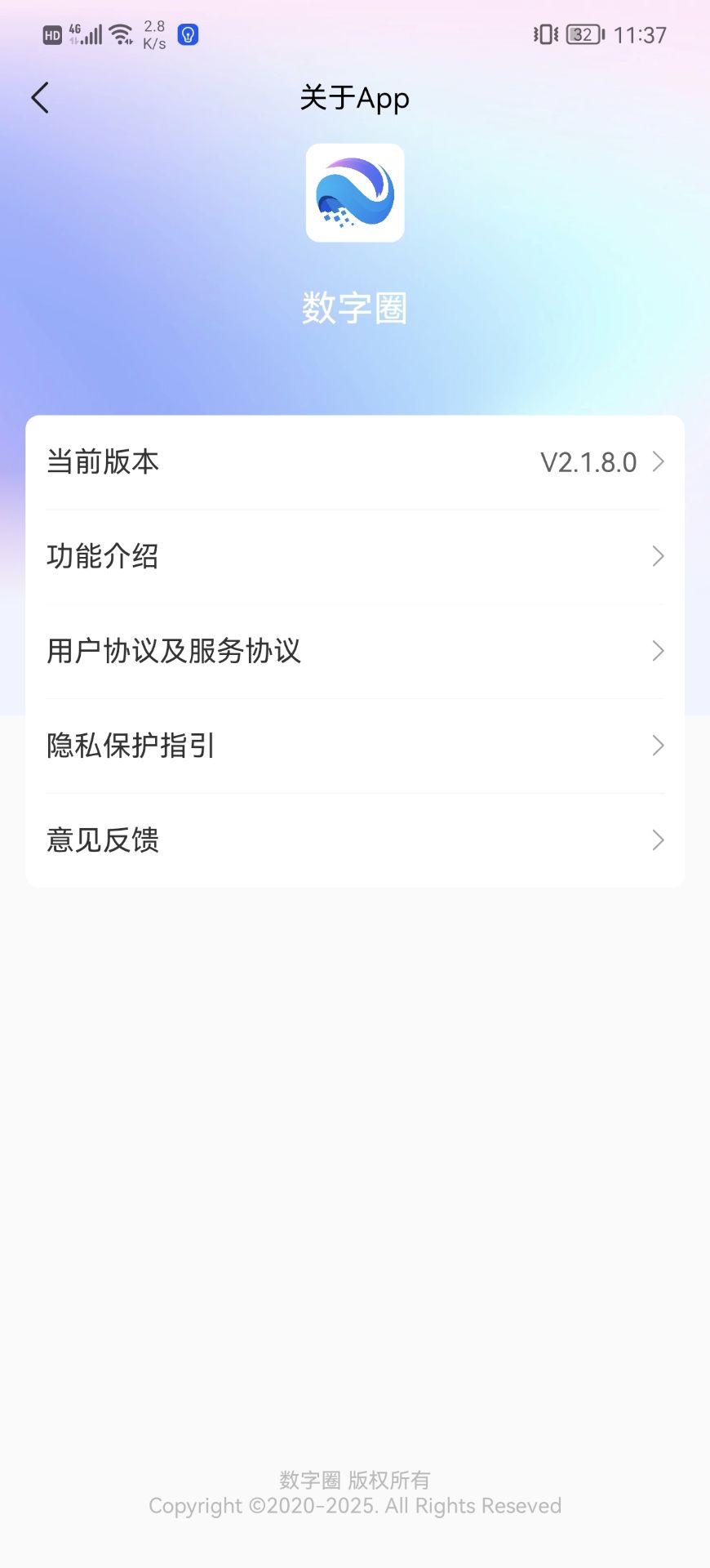Open 隐私保护指引
710x1568 pixels.
(355, 746)
